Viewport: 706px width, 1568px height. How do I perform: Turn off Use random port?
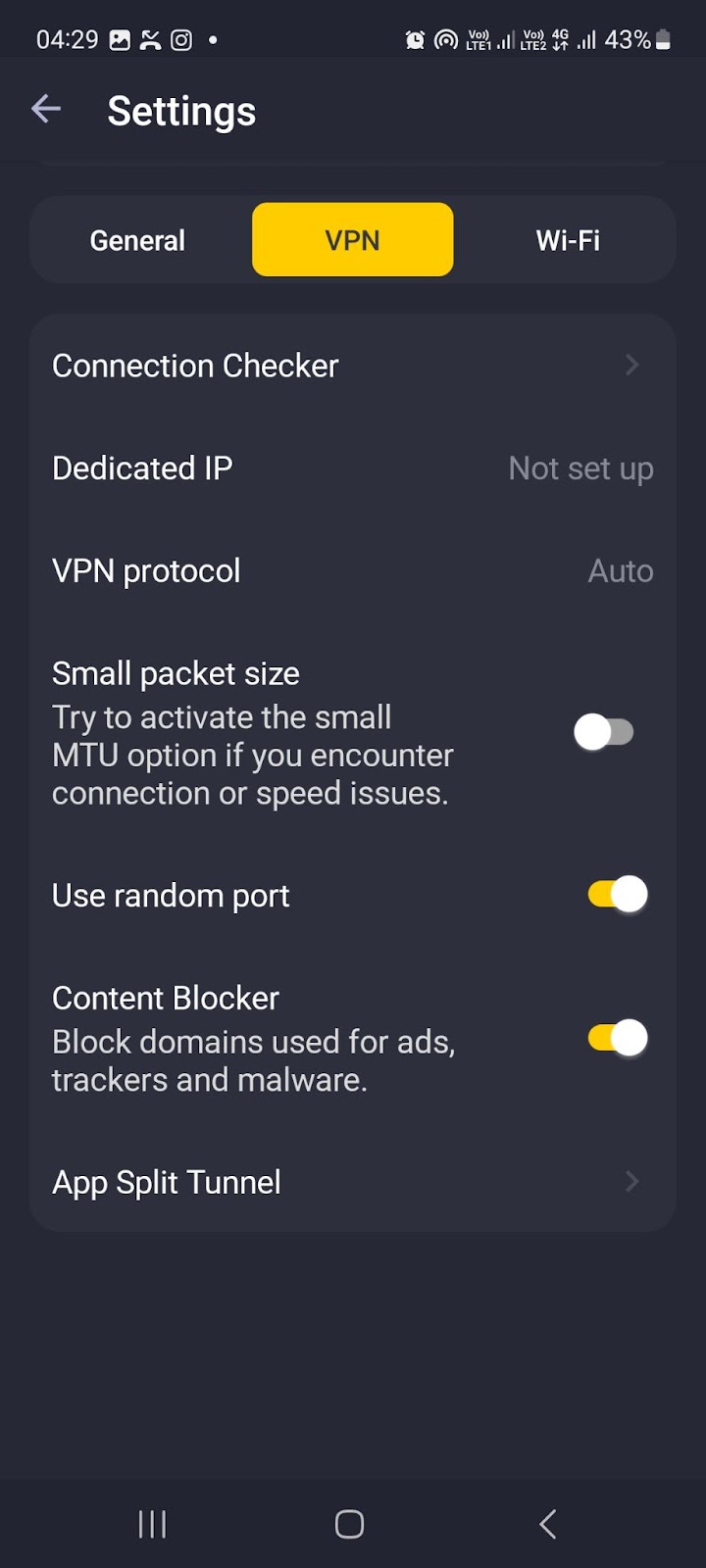point(618,895)
